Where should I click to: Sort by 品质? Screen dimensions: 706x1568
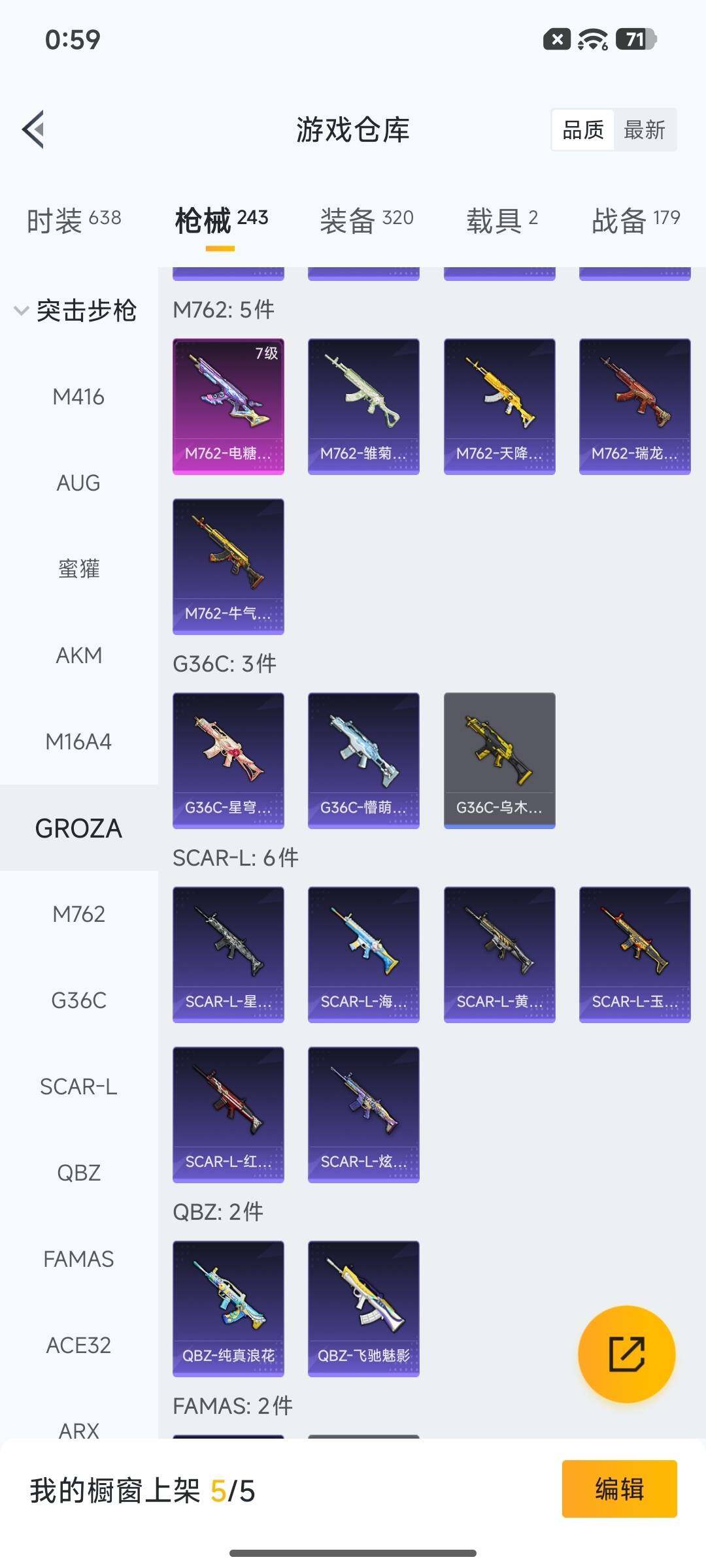coord(583,130)
